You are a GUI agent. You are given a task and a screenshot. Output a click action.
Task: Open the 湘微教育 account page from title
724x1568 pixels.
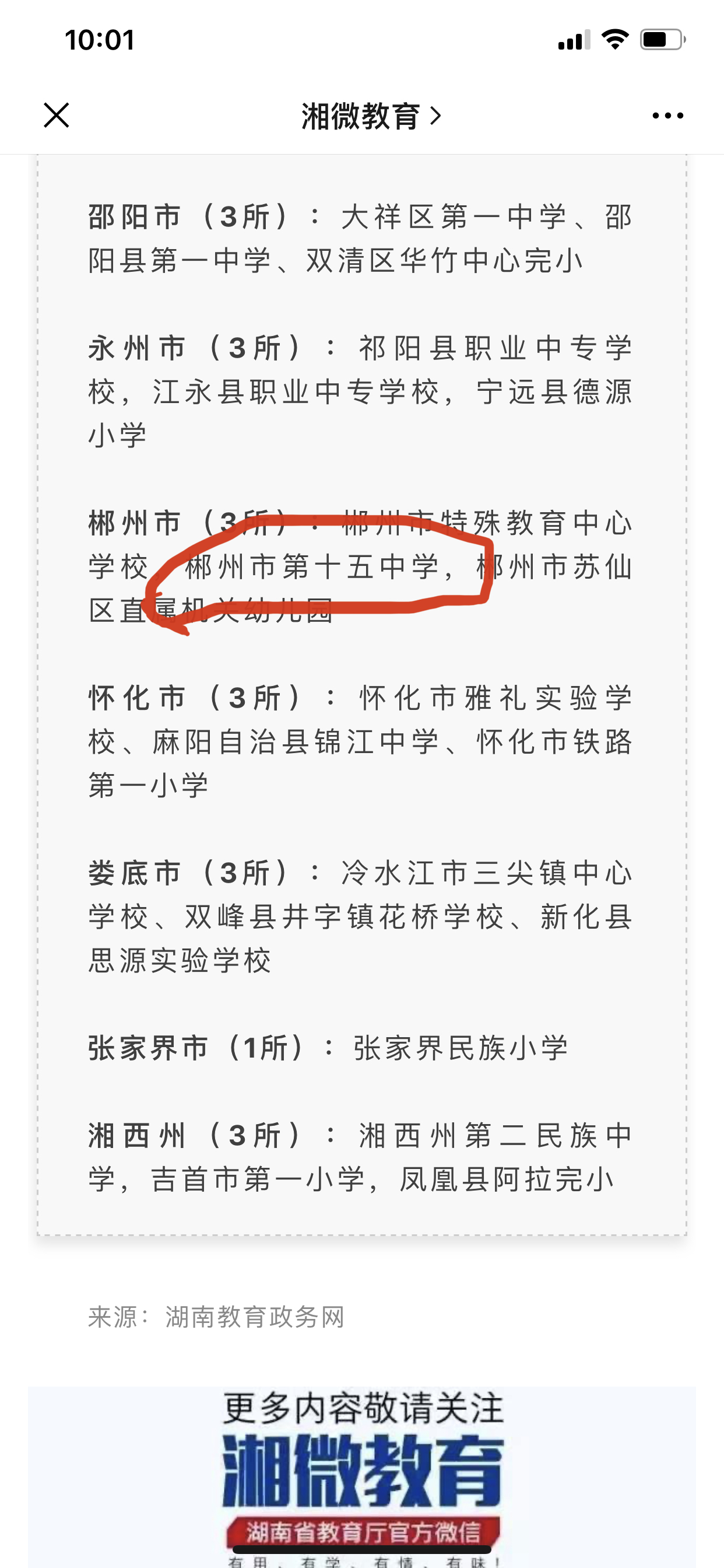tap(371, 116)
